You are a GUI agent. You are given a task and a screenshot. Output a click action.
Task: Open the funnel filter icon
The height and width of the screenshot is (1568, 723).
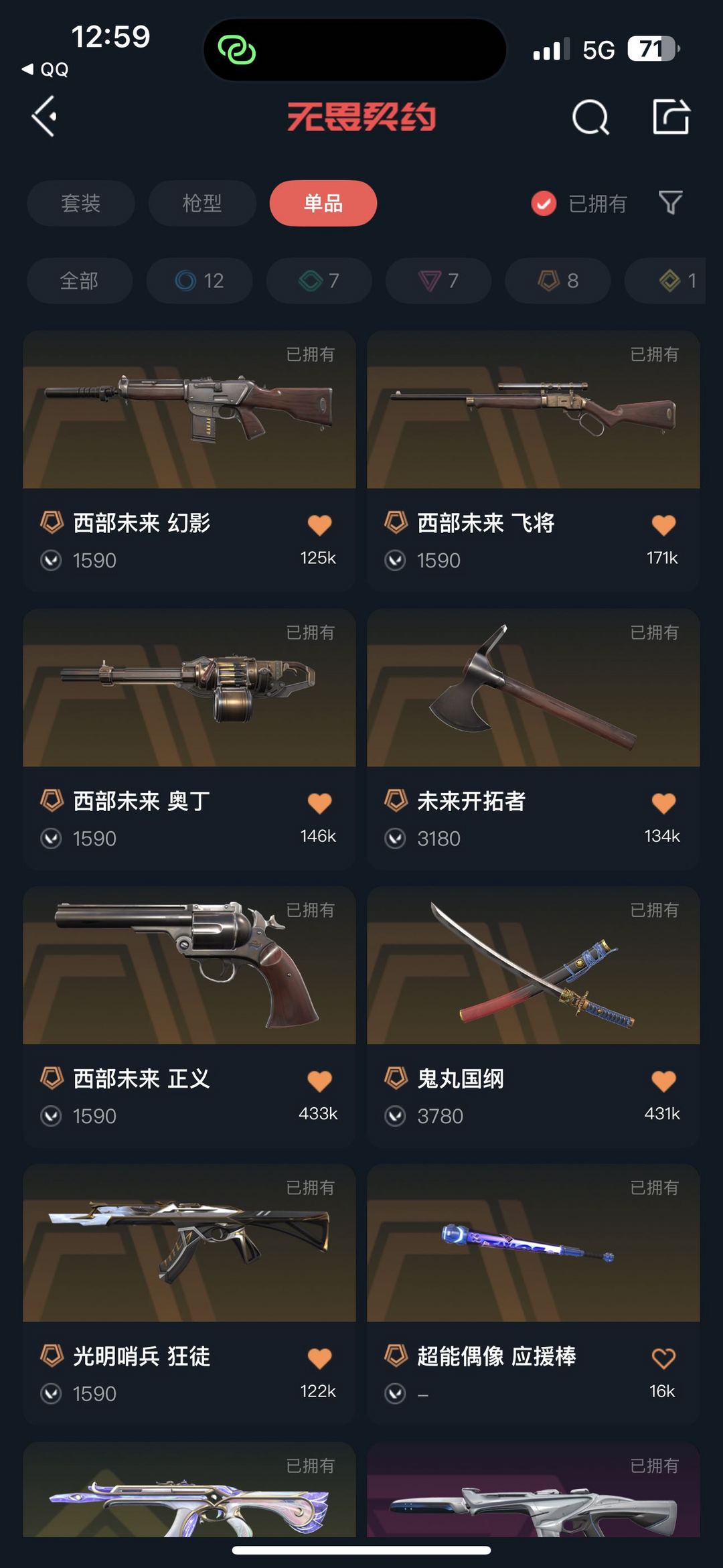[x=670, y=203]
